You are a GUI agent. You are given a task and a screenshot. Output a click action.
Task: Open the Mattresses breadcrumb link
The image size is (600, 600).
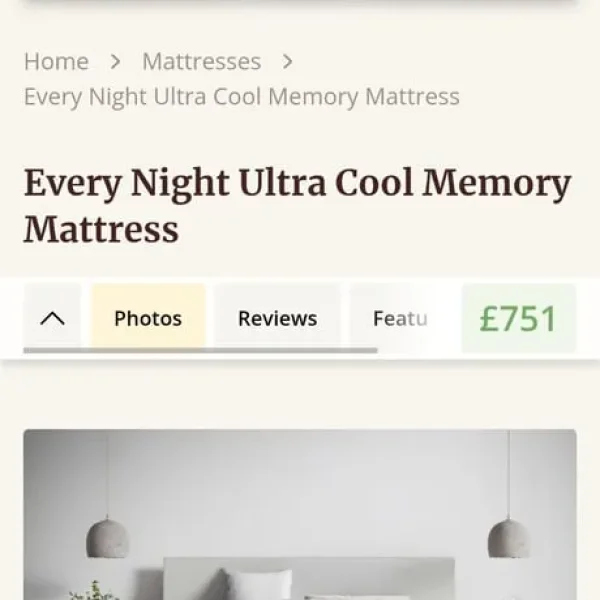[201, 62]
